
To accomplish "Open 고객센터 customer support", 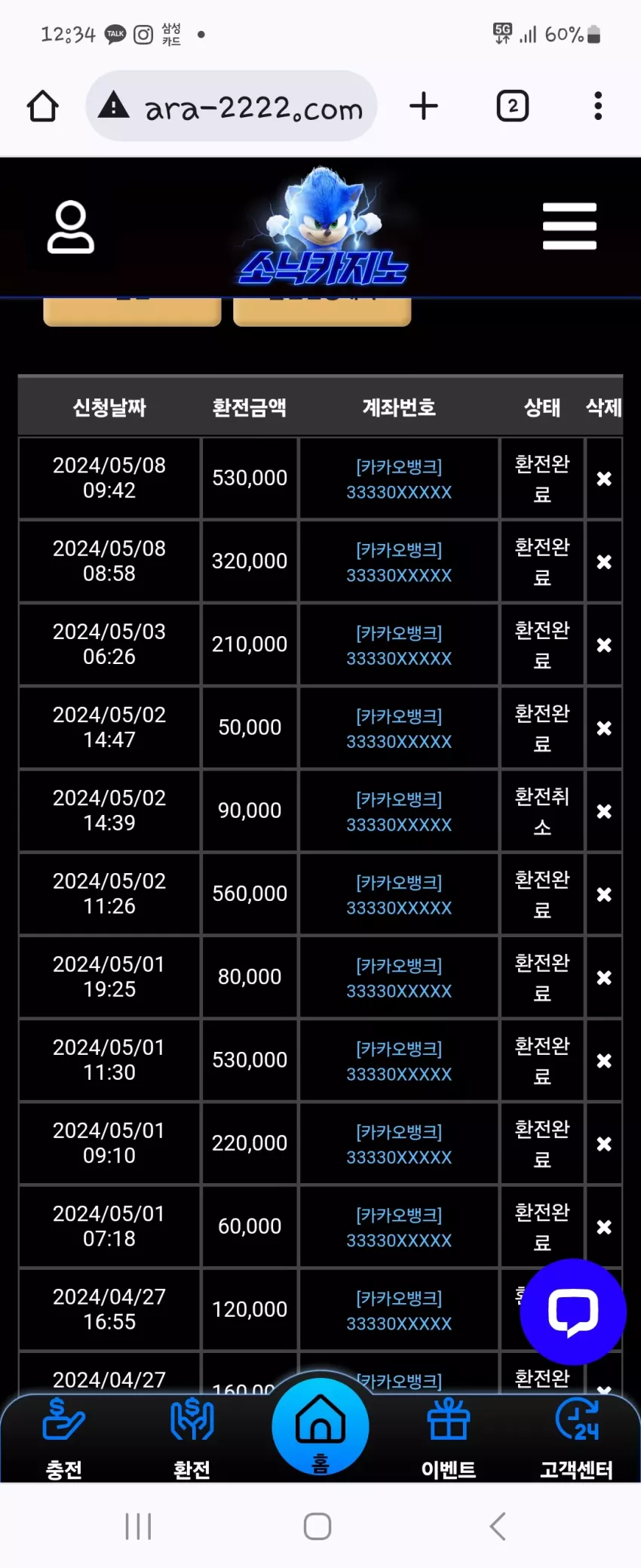I will [577, 1439].
